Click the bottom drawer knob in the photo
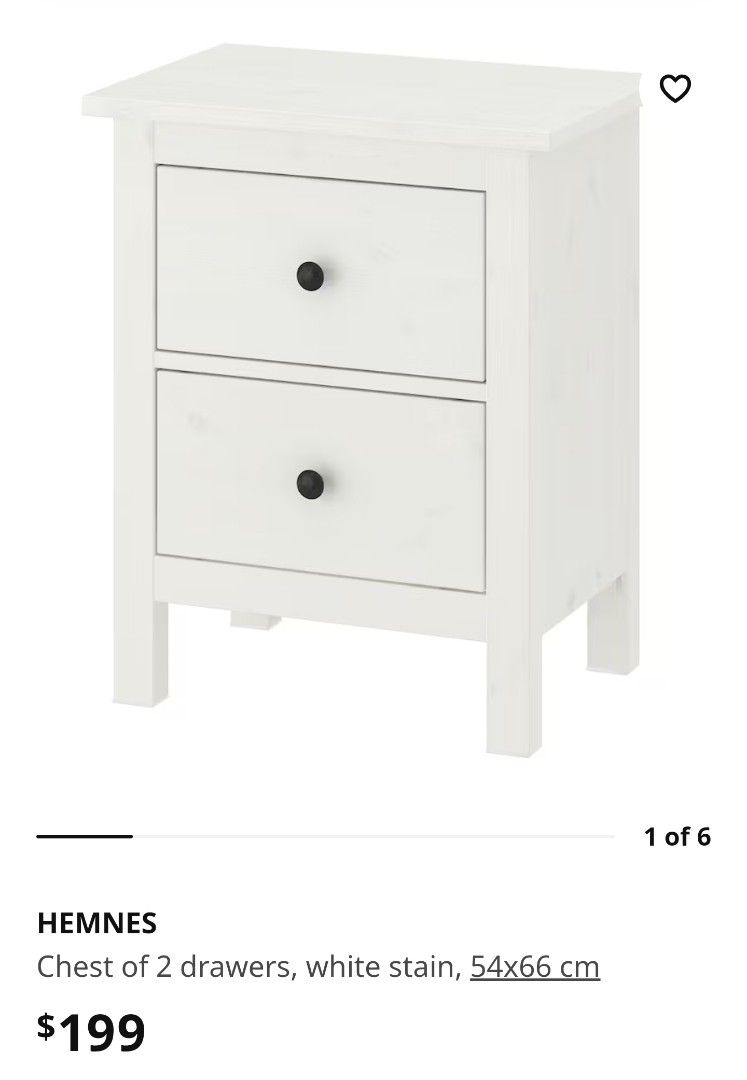 click(x=312, y=483)
